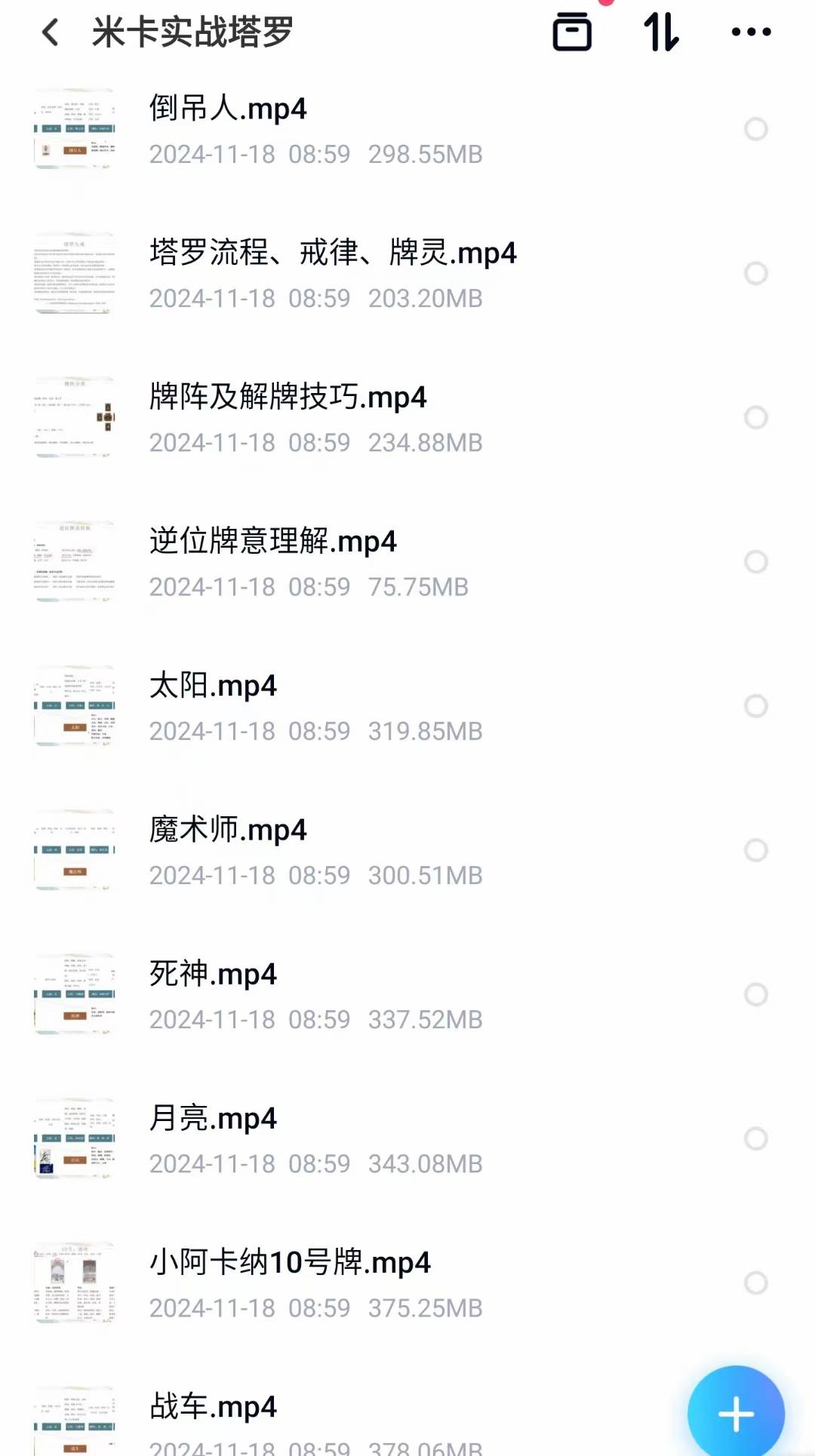Check the selection circle for 太阳.mp4
This screenshot has width=815, height=1456.
point(755,705)
